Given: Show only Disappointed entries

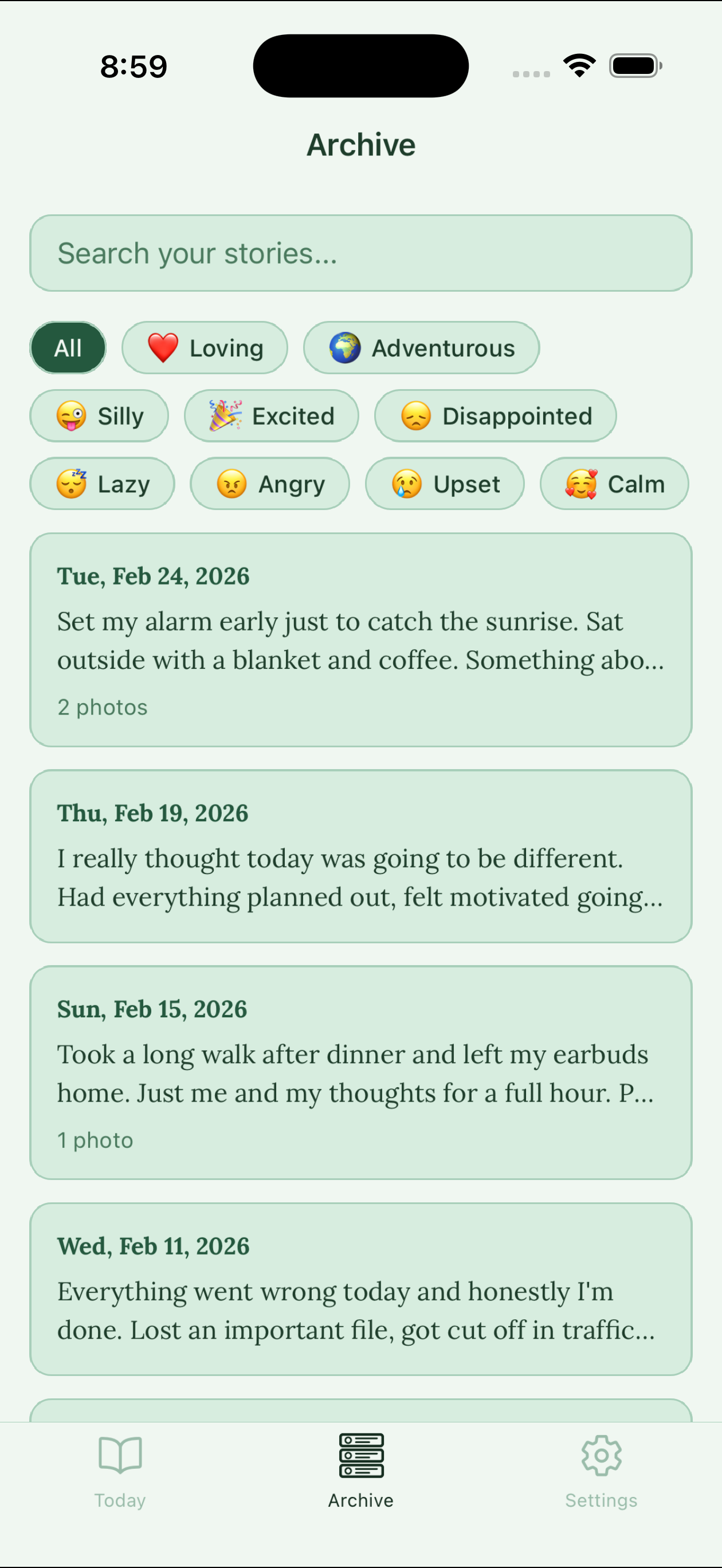Looking at the screenshot, I should point(495,415).
